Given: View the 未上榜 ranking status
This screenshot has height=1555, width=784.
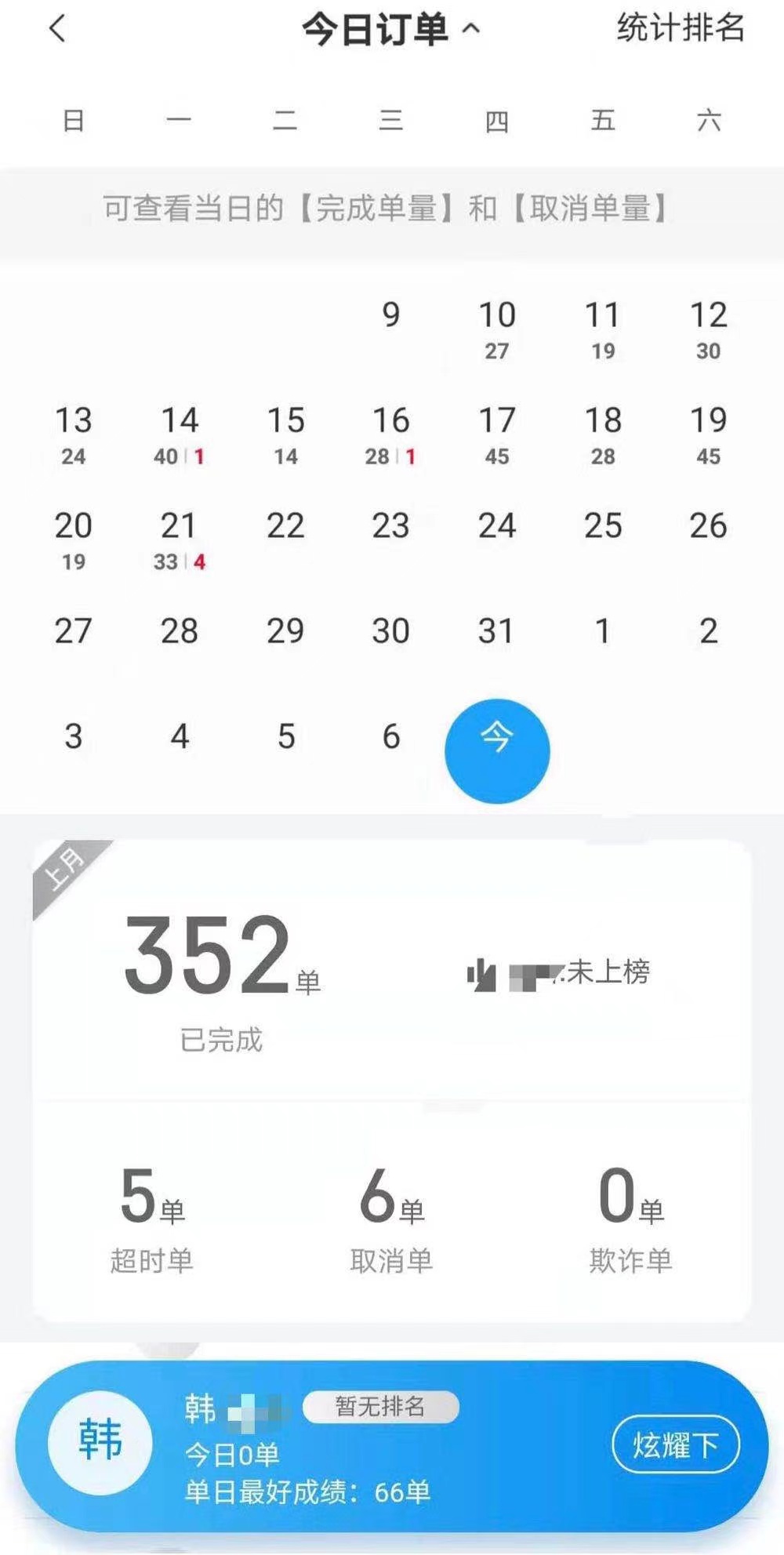Looking at the screenshot, I should (580, 973).
